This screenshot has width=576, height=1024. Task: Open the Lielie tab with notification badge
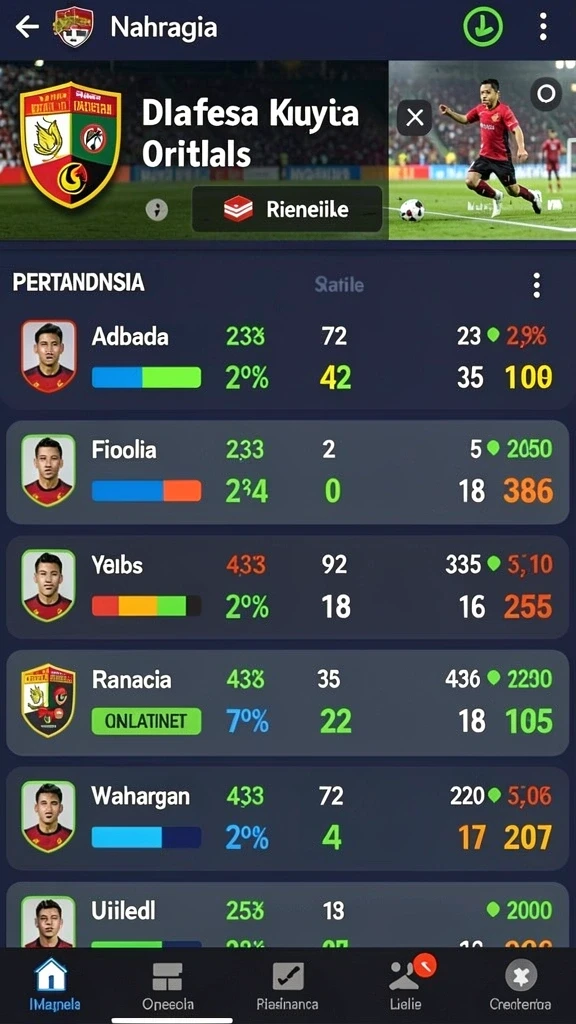click(408, 984)
